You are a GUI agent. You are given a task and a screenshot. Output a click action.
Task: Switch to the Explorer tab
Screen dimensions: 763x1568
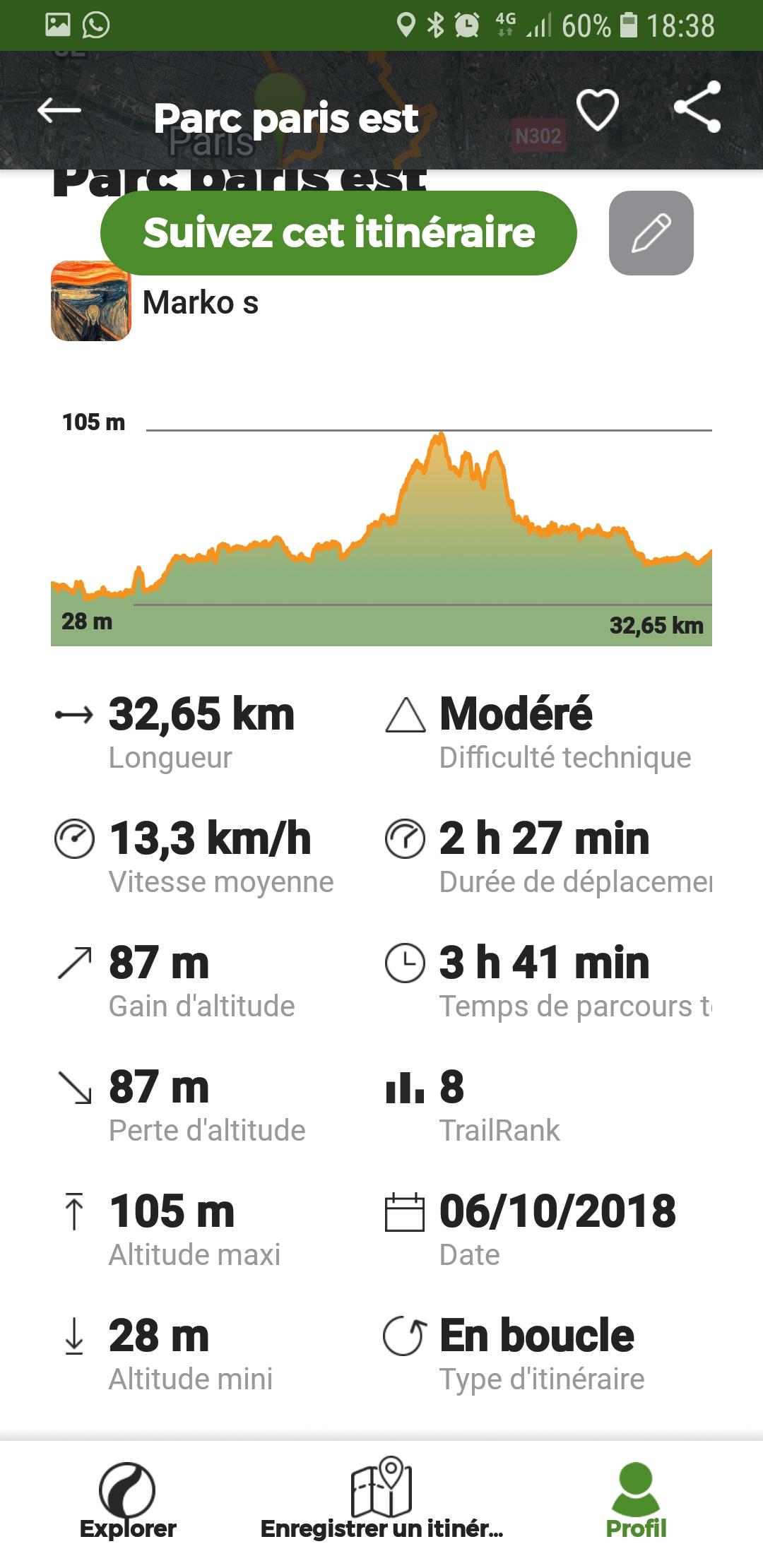click(x=127, y=1501)
